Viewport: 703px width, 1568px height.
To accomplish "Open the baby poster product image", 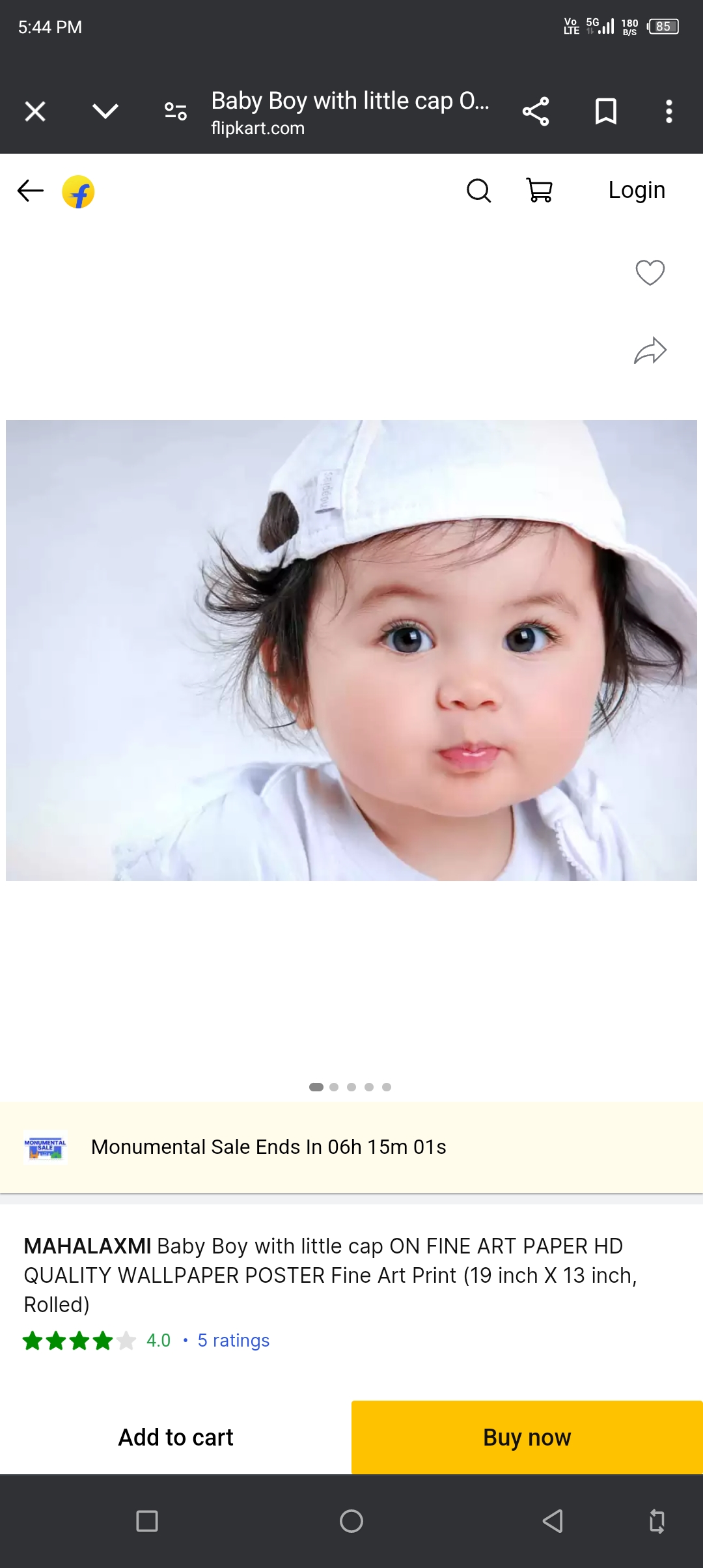I will click(x=351, y=650).
